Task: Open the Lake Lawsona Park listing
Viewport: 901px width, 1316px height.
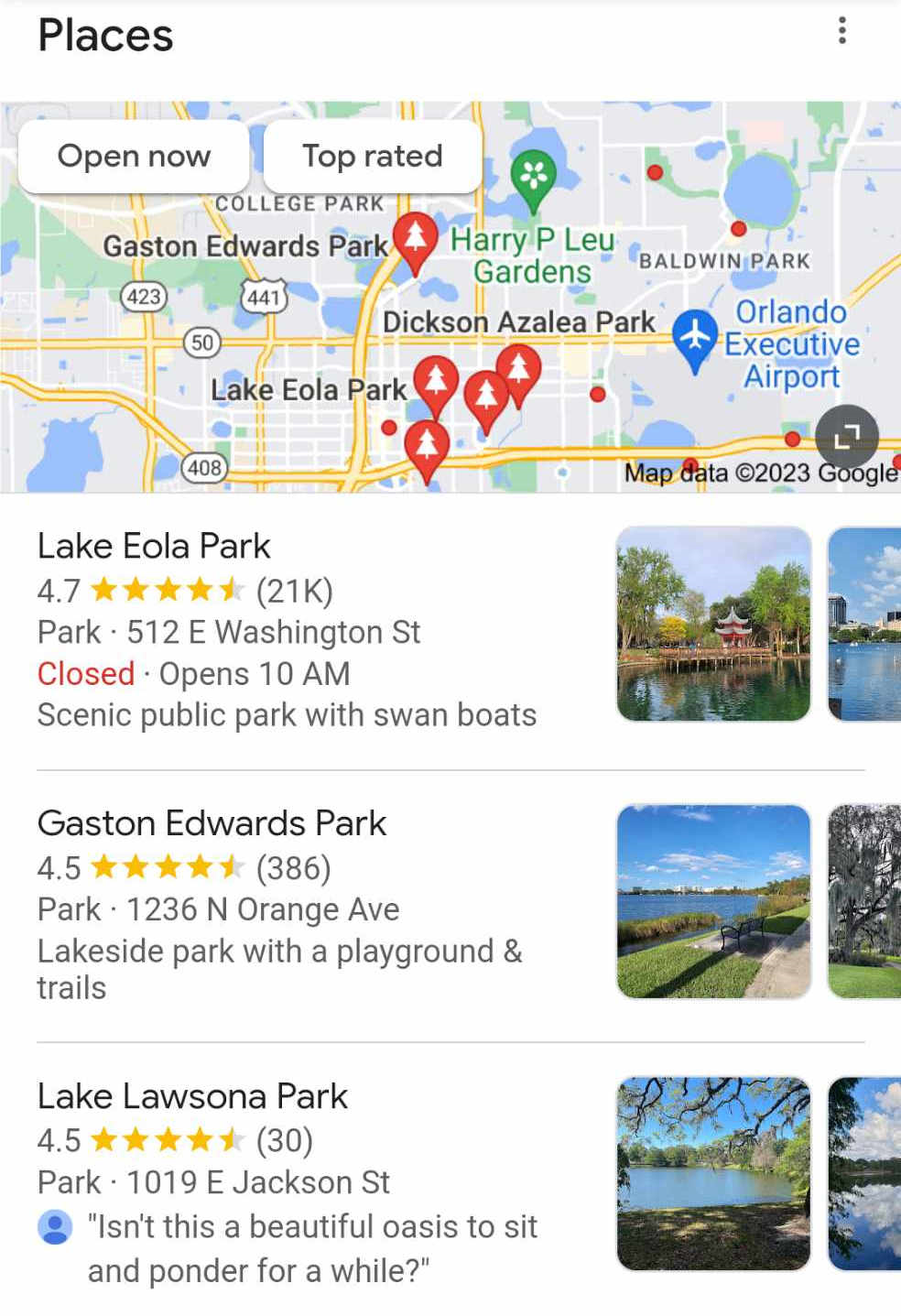Action: pyautogui.click(x=191, y=1096)
